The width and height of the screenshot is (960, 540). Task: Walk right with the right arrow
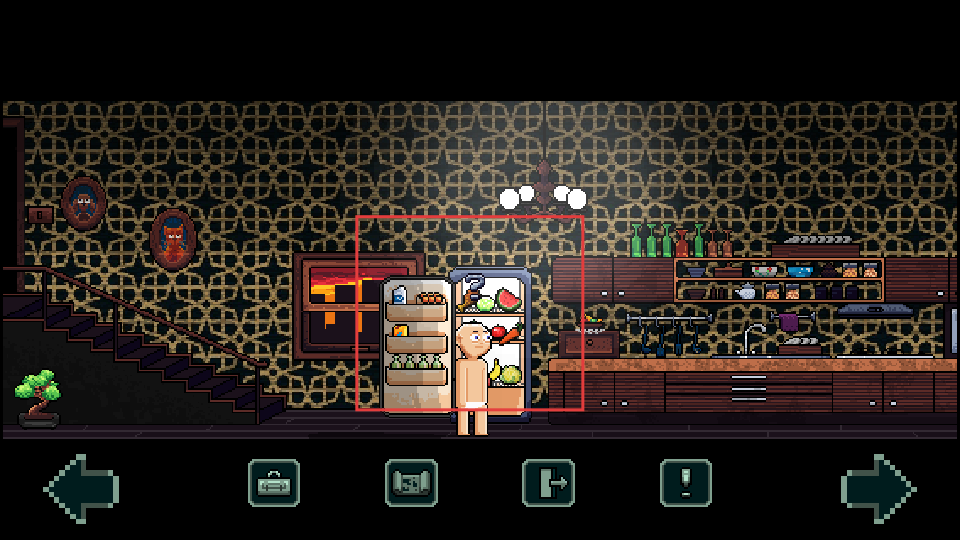pyautogui.click(x=878, y=488)
